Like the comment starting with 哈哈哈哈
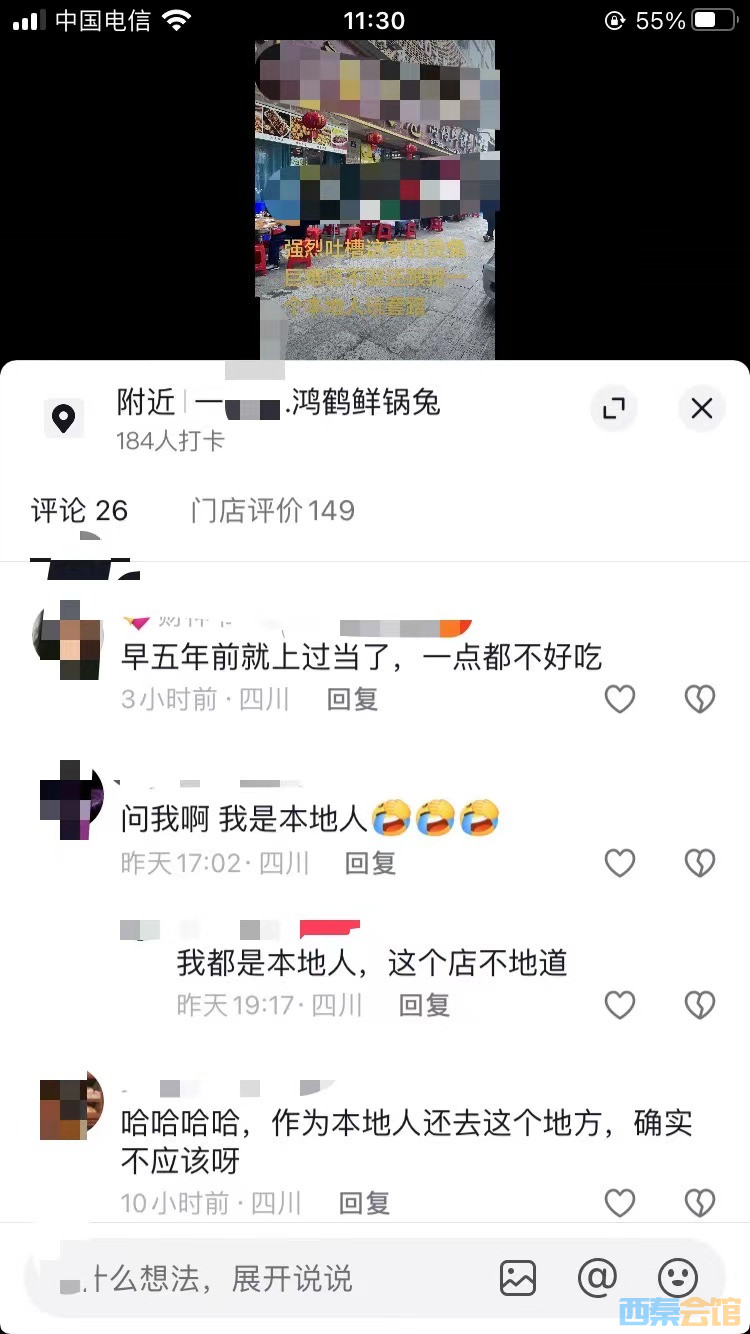 coord(620,1202)
